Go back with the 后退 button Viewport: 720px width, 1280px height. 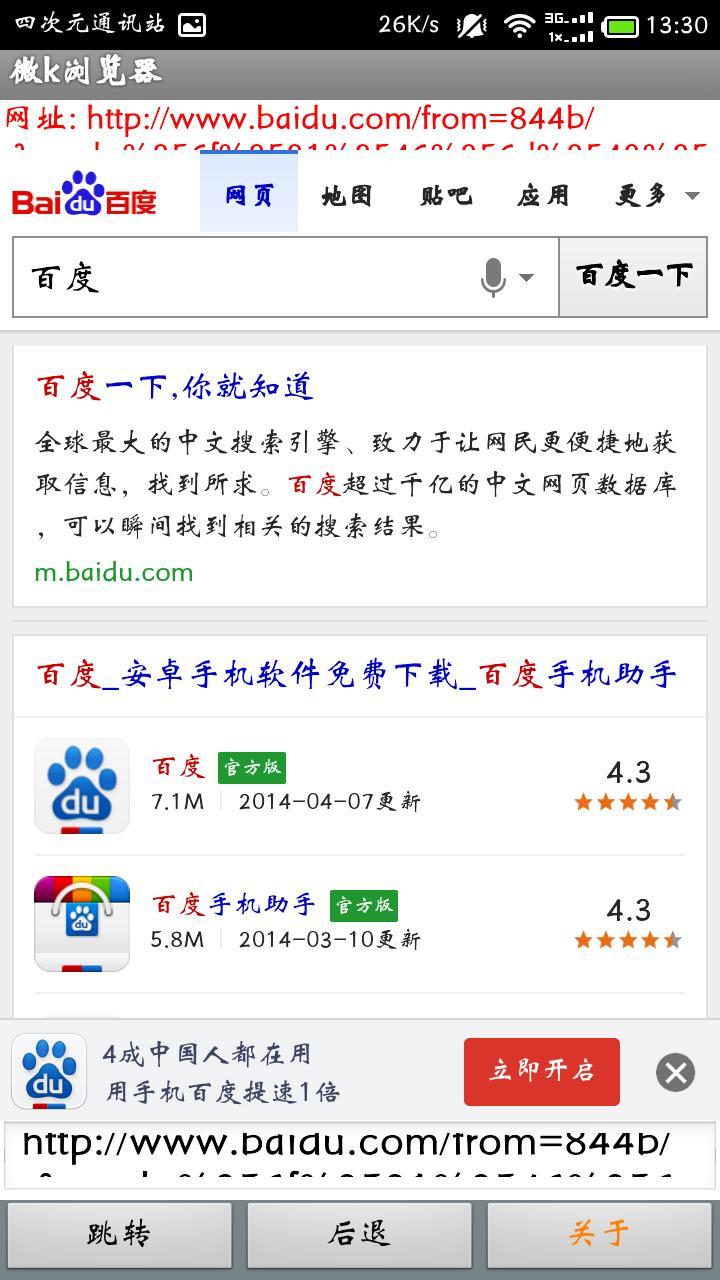point(359,1235)
